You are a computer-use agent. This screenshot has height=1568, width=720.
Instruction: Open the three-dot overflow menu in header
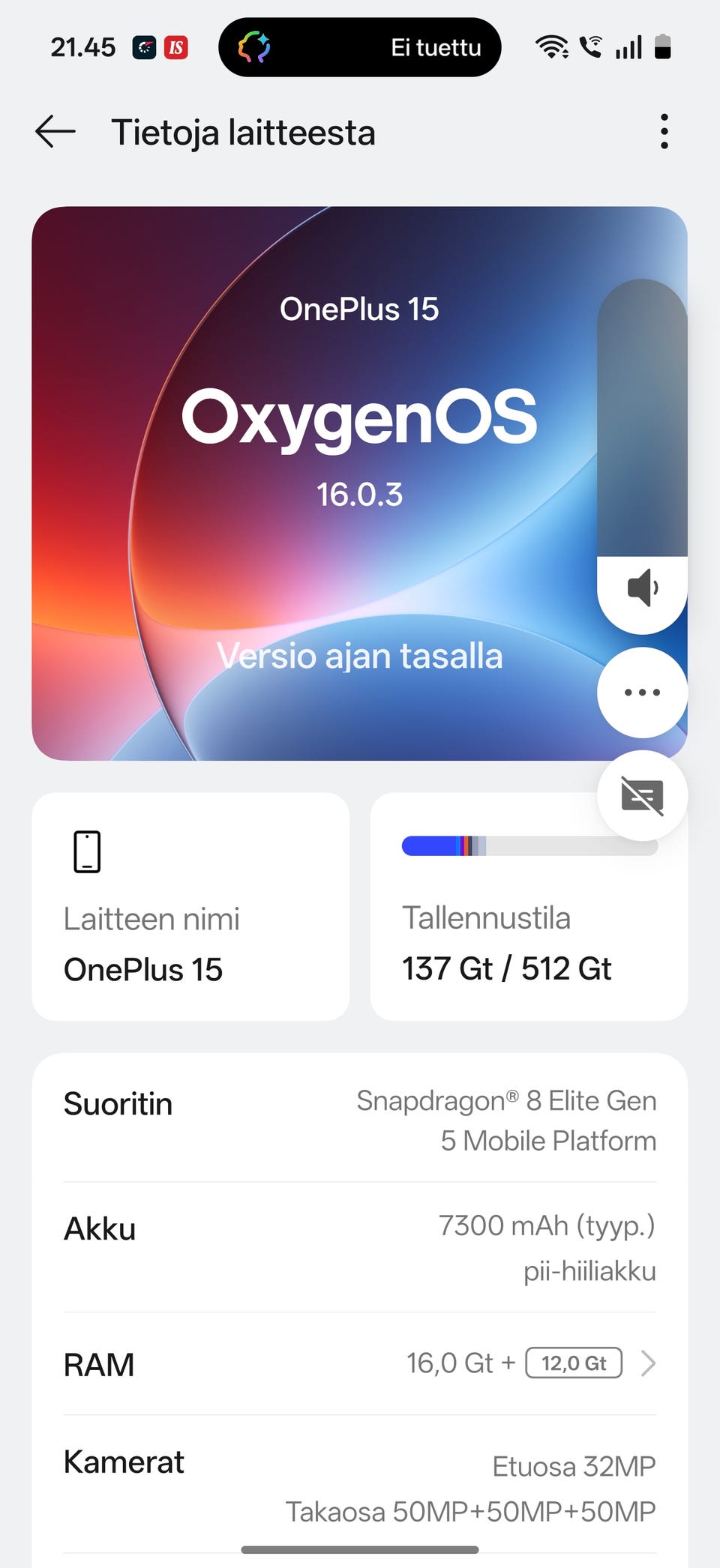coord(664,132)
